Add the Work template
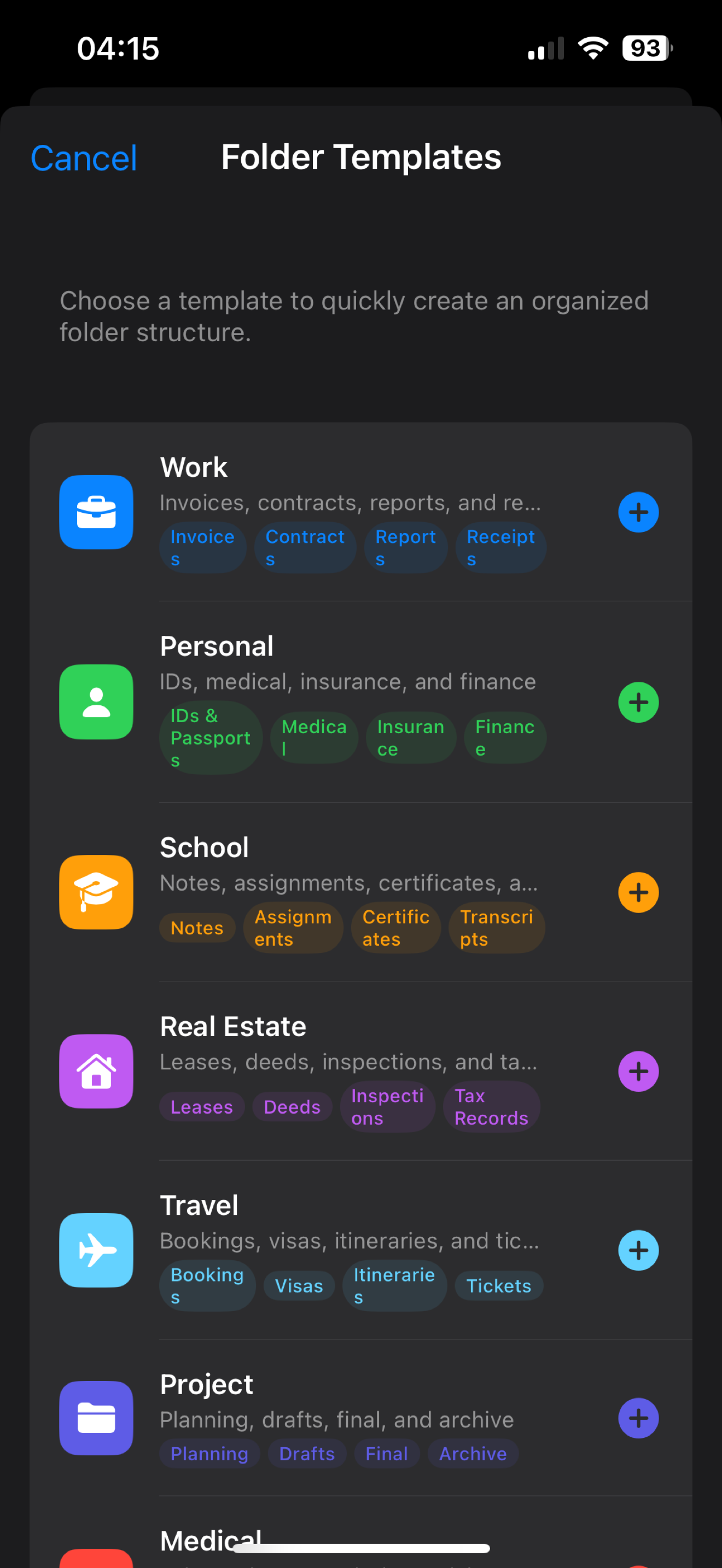 pyautogui.click(x=638, y=512)
